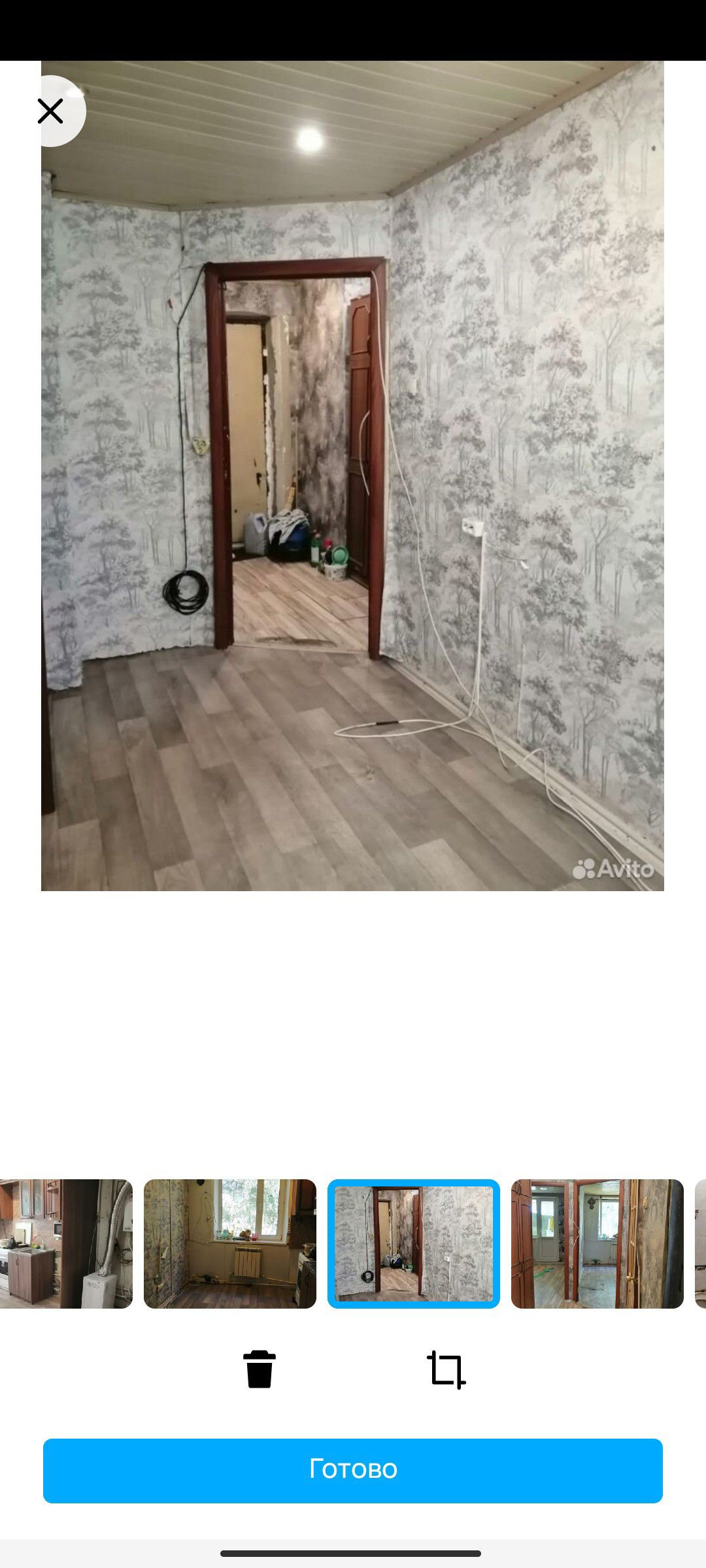Tap the Готово button

point(353,1470)
